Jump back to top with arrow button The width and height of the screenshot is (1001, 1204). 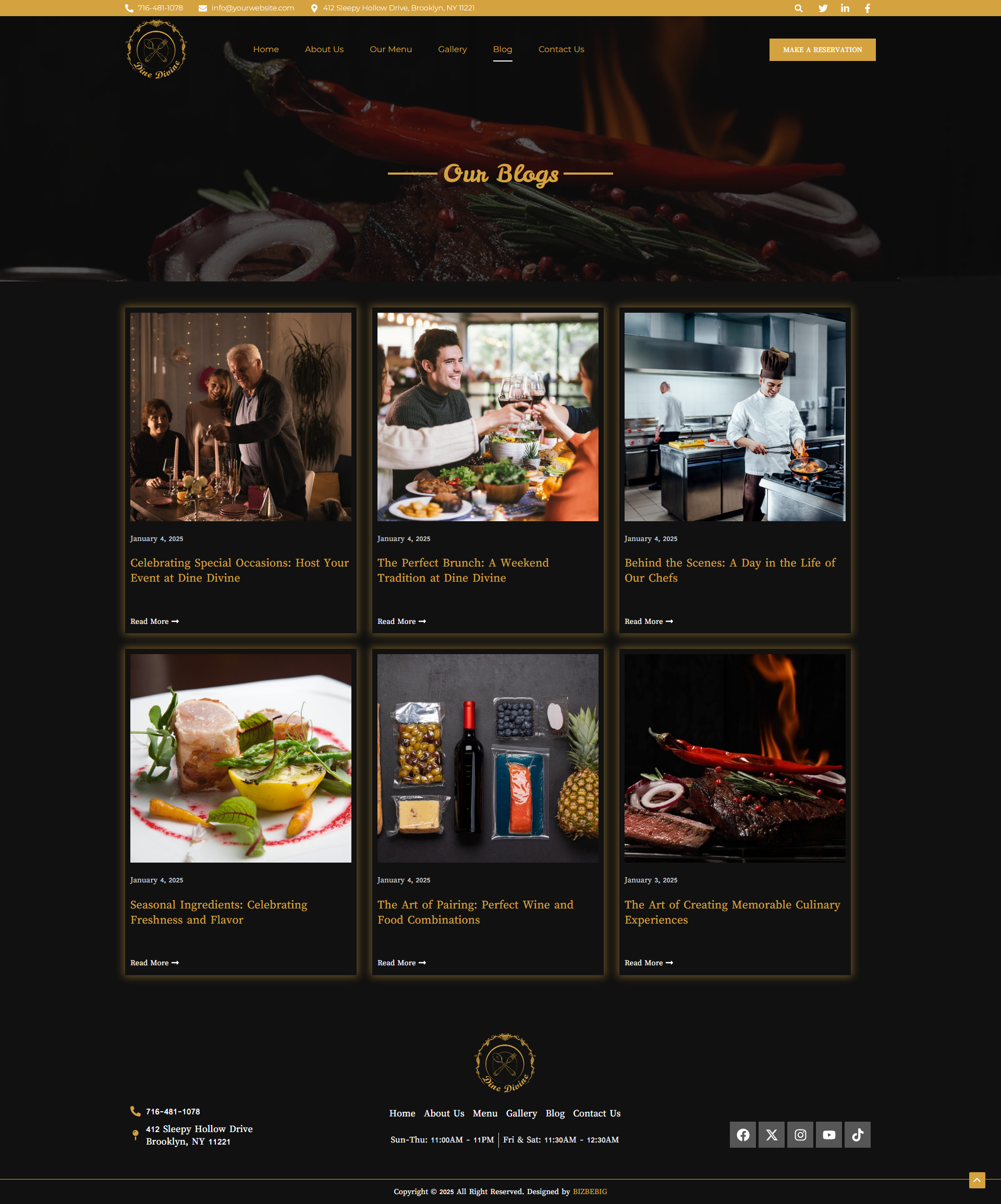tap(976, 1180)
